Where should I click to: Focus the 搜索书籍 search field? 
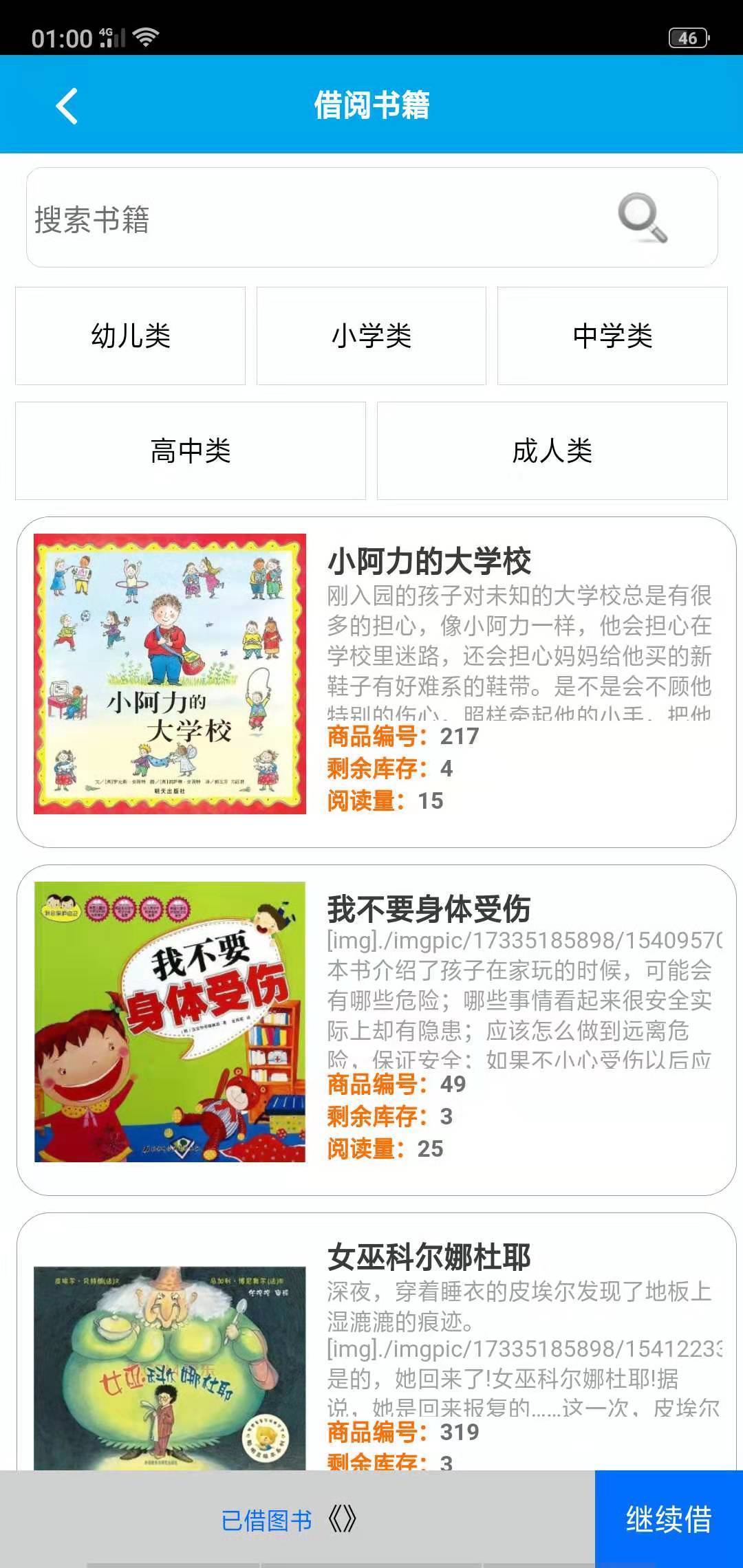310,219
